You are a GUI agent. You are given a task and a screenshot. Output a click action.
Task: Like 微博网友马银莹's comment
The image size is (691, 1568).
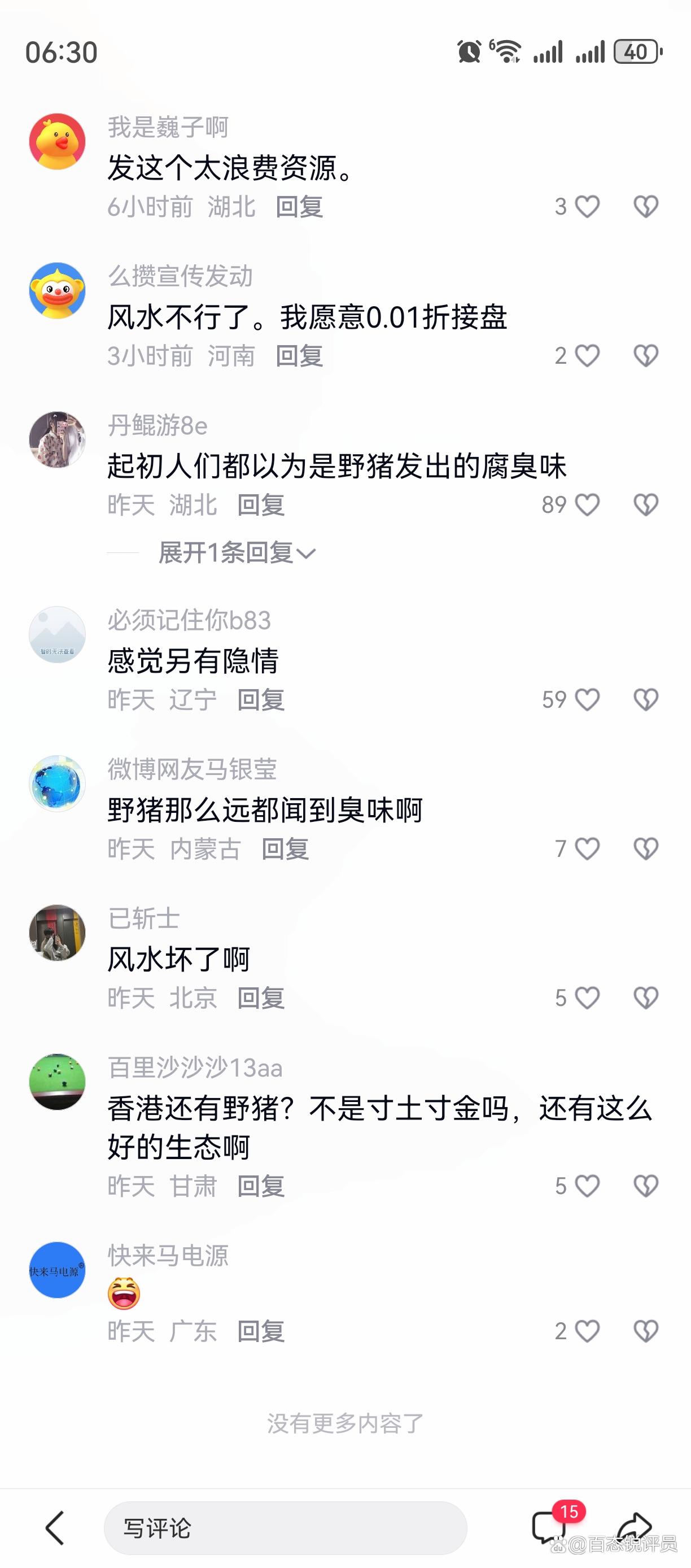[588, 848]
